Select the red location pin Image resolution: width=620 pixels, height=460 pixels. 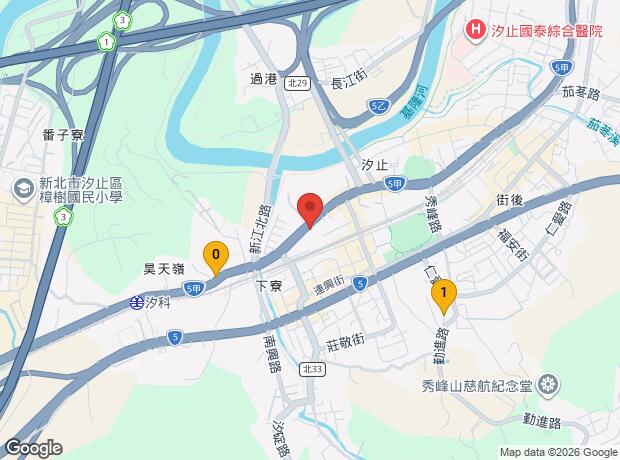coord(310,211)
